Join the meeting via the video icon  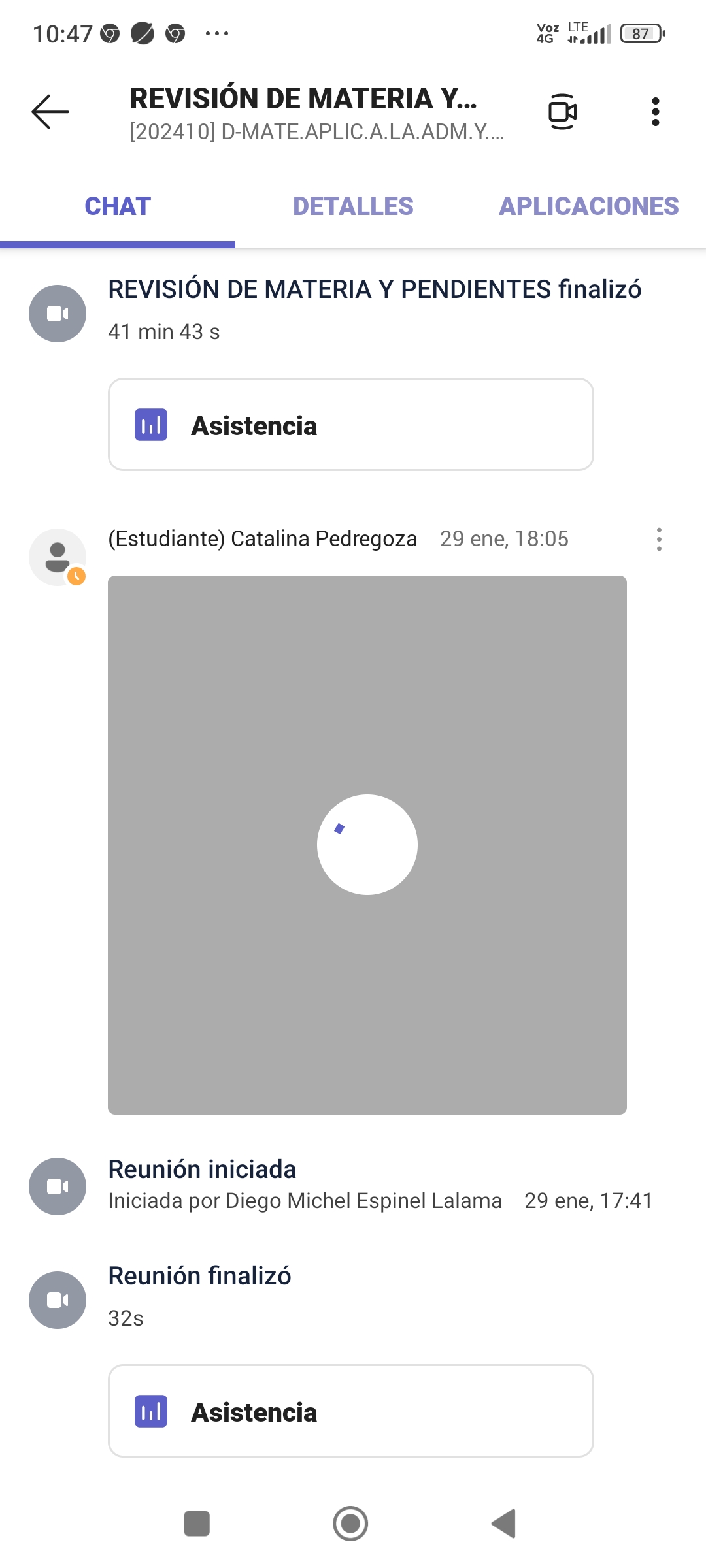[x=562, y=112]
